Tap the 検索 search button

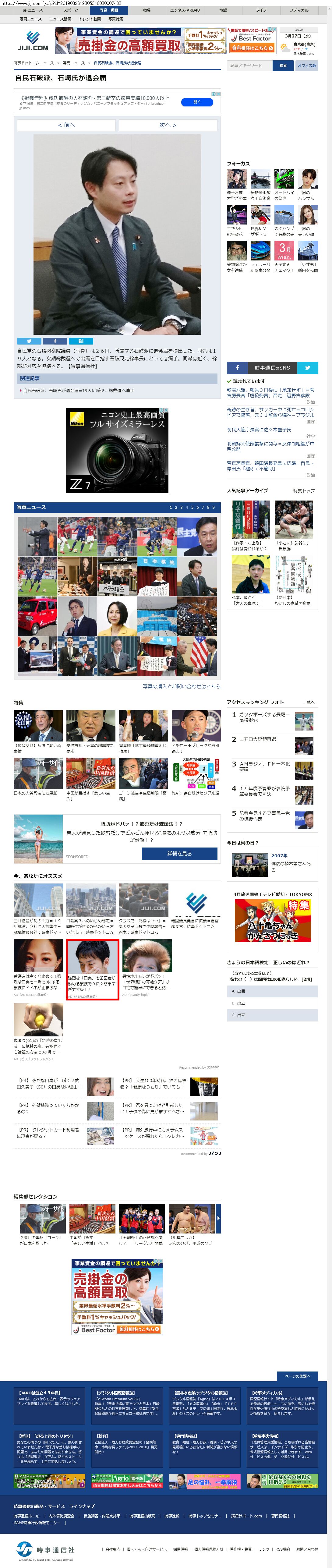point(283,65)
